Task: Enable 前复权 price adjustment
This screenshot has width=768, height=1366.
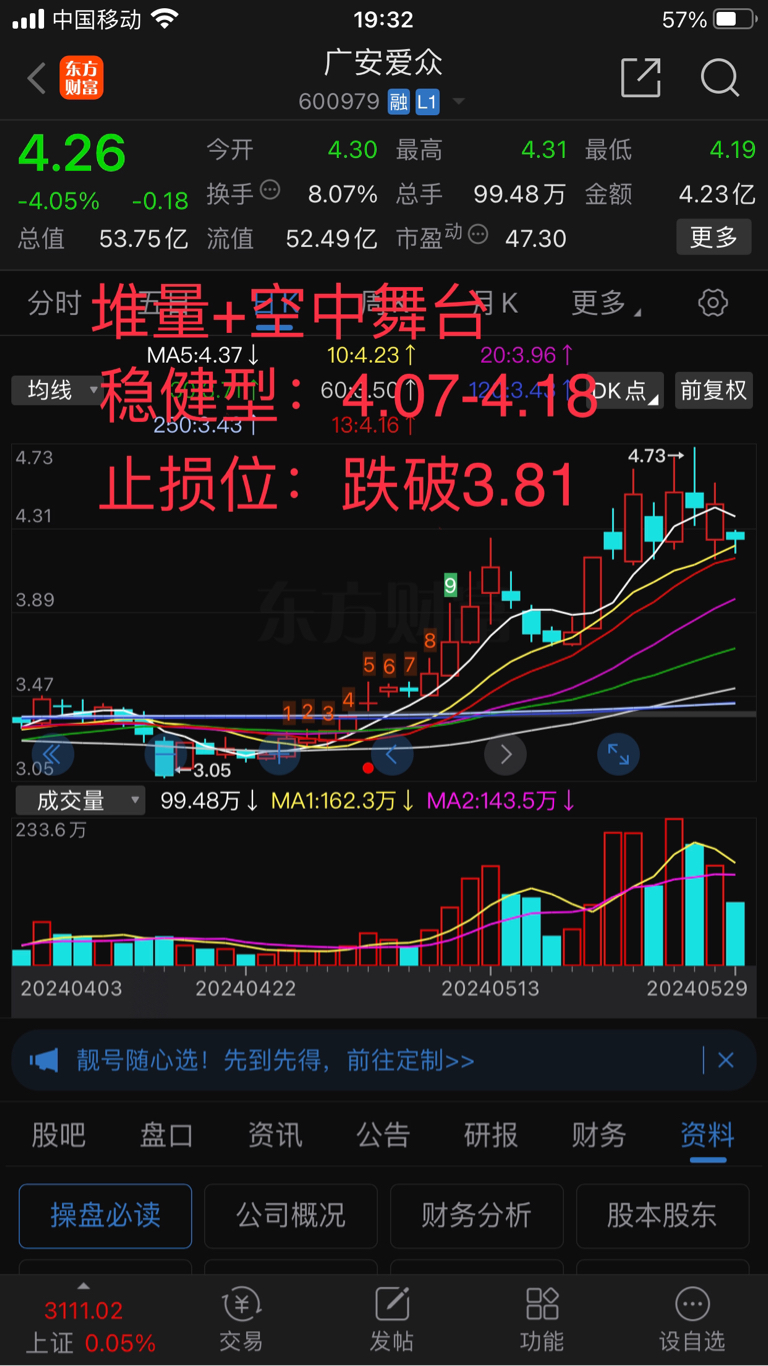Action: coord(714,391)
